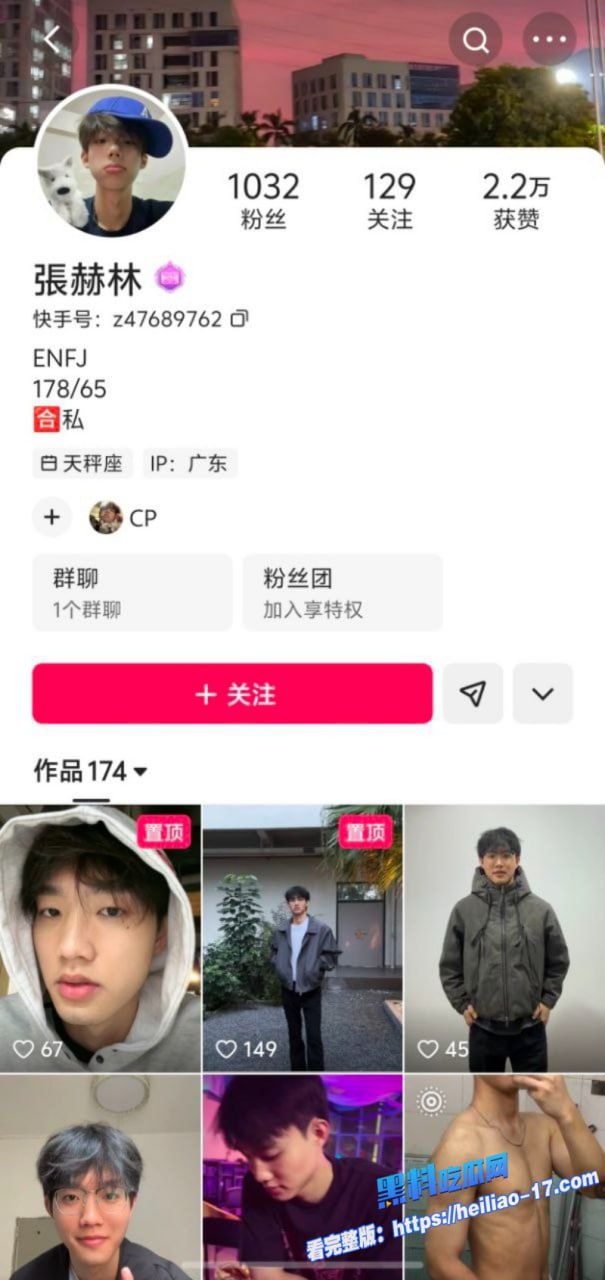Follow this user with 关注 button
605x1280 pixels.
pos(232,693)
